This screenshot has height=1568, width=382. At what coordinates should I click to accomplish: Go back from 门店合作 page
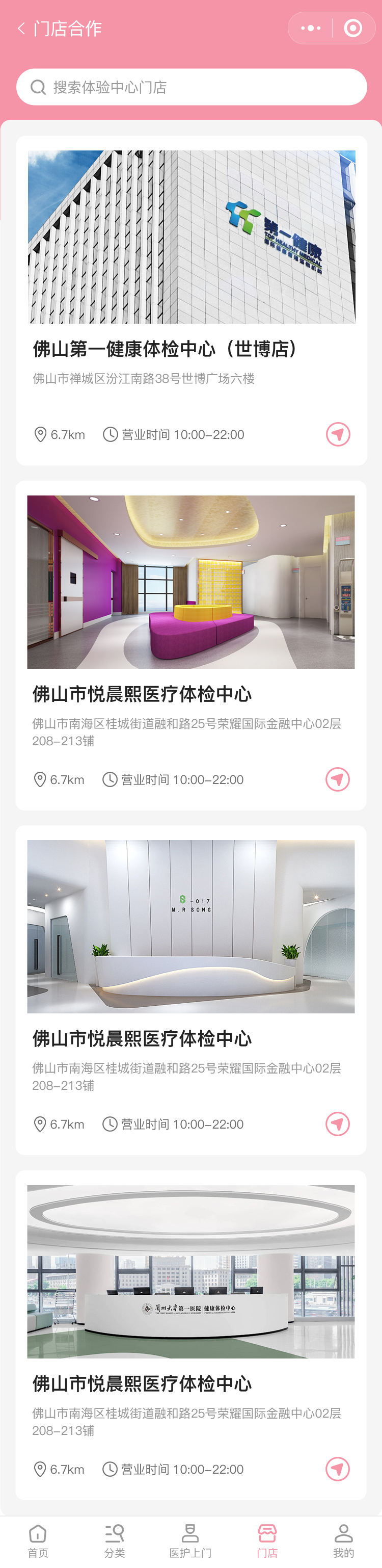[x=21, y=29]
